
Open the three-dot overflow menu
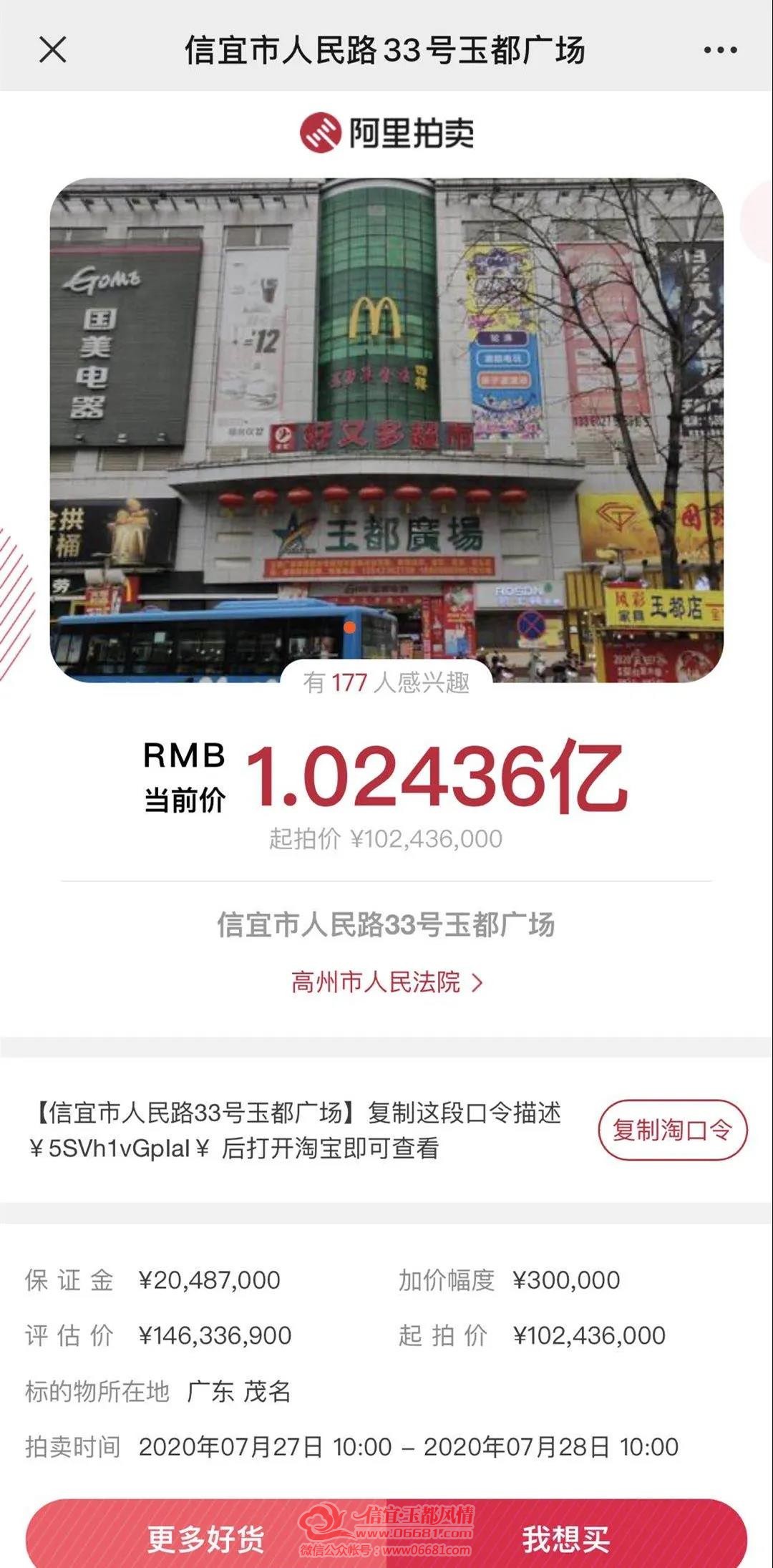point(719,50)
